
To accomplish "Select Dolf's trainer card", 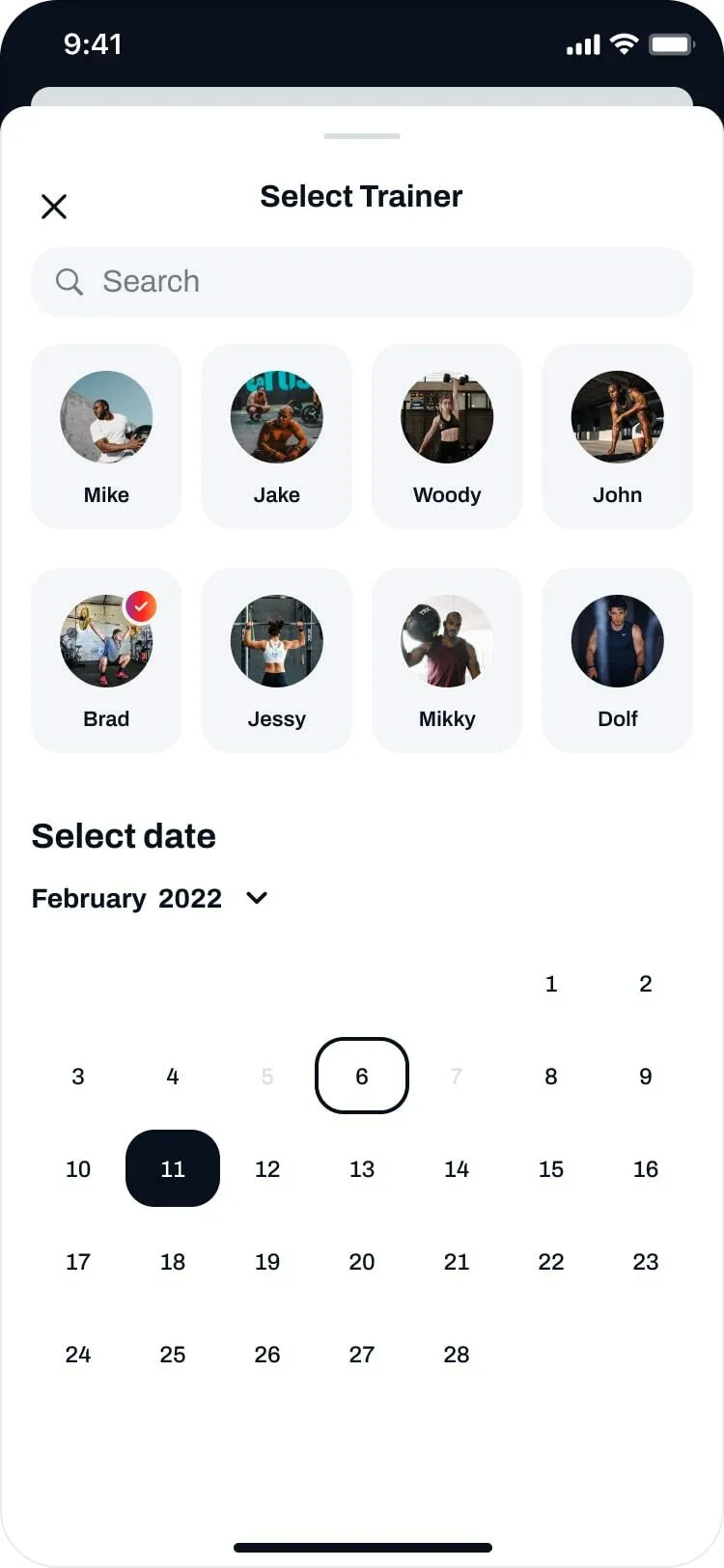I will click(x=618, y=660).
